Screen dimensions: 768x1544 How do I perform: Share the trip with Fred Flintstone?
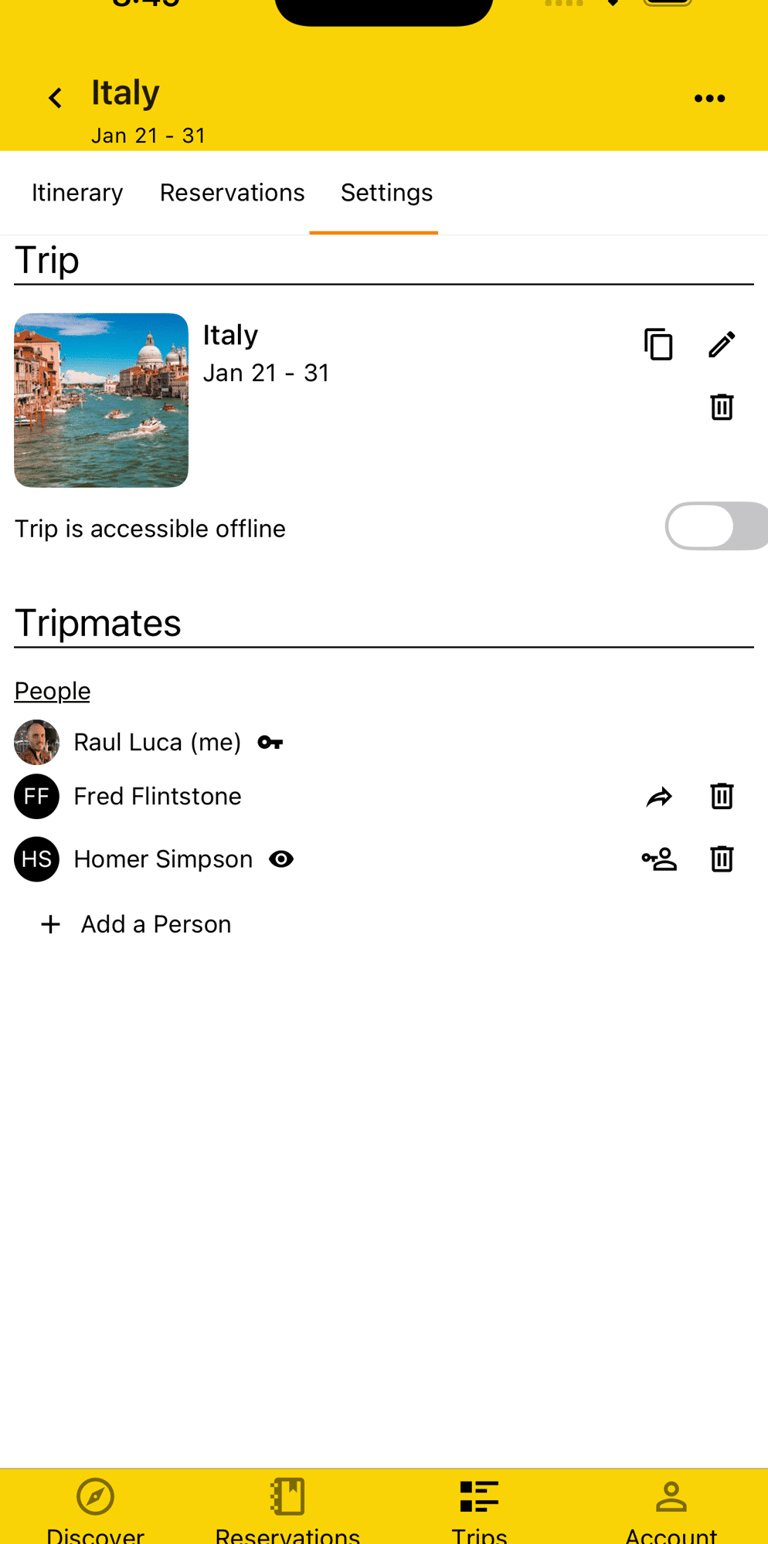(659, 796)
